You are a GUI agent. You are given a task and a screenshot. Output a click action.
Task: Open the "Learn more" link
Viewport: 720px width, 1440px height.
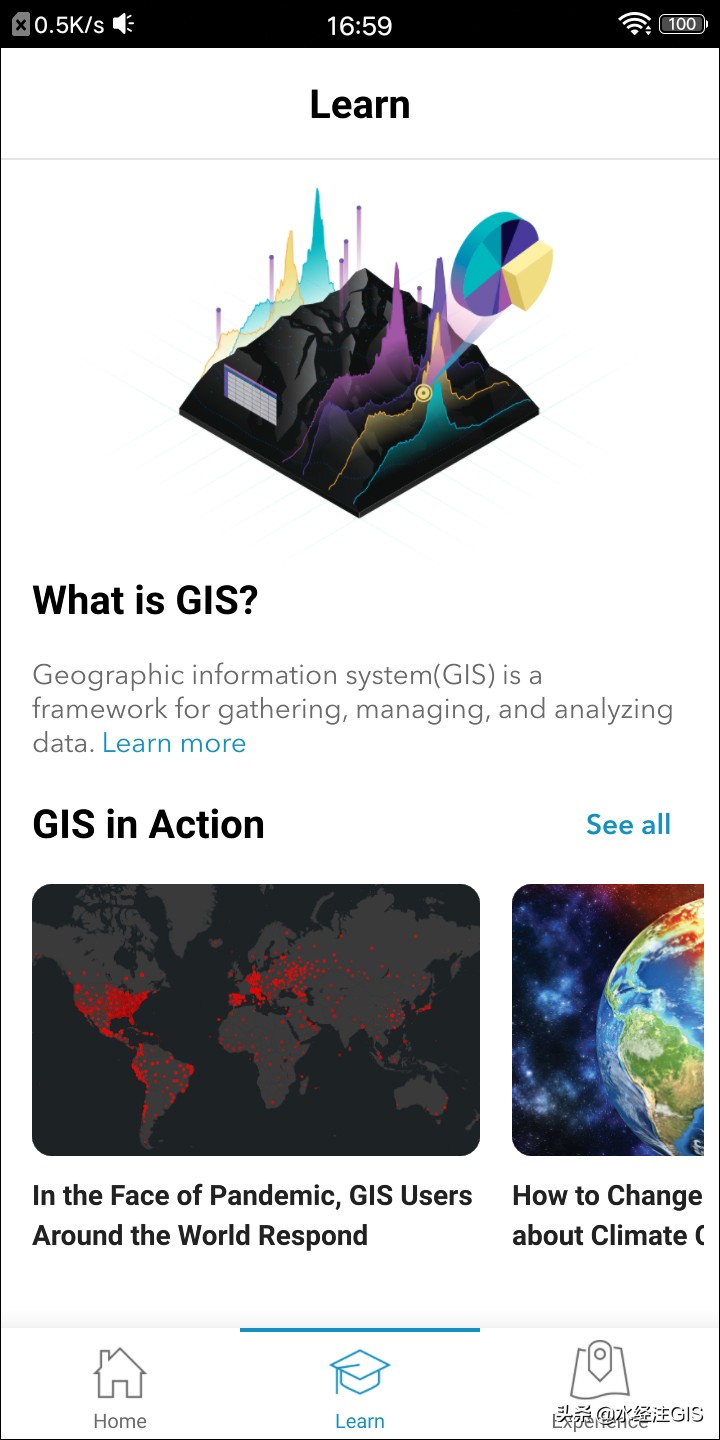pyautogui.click(x=174, y=743)
